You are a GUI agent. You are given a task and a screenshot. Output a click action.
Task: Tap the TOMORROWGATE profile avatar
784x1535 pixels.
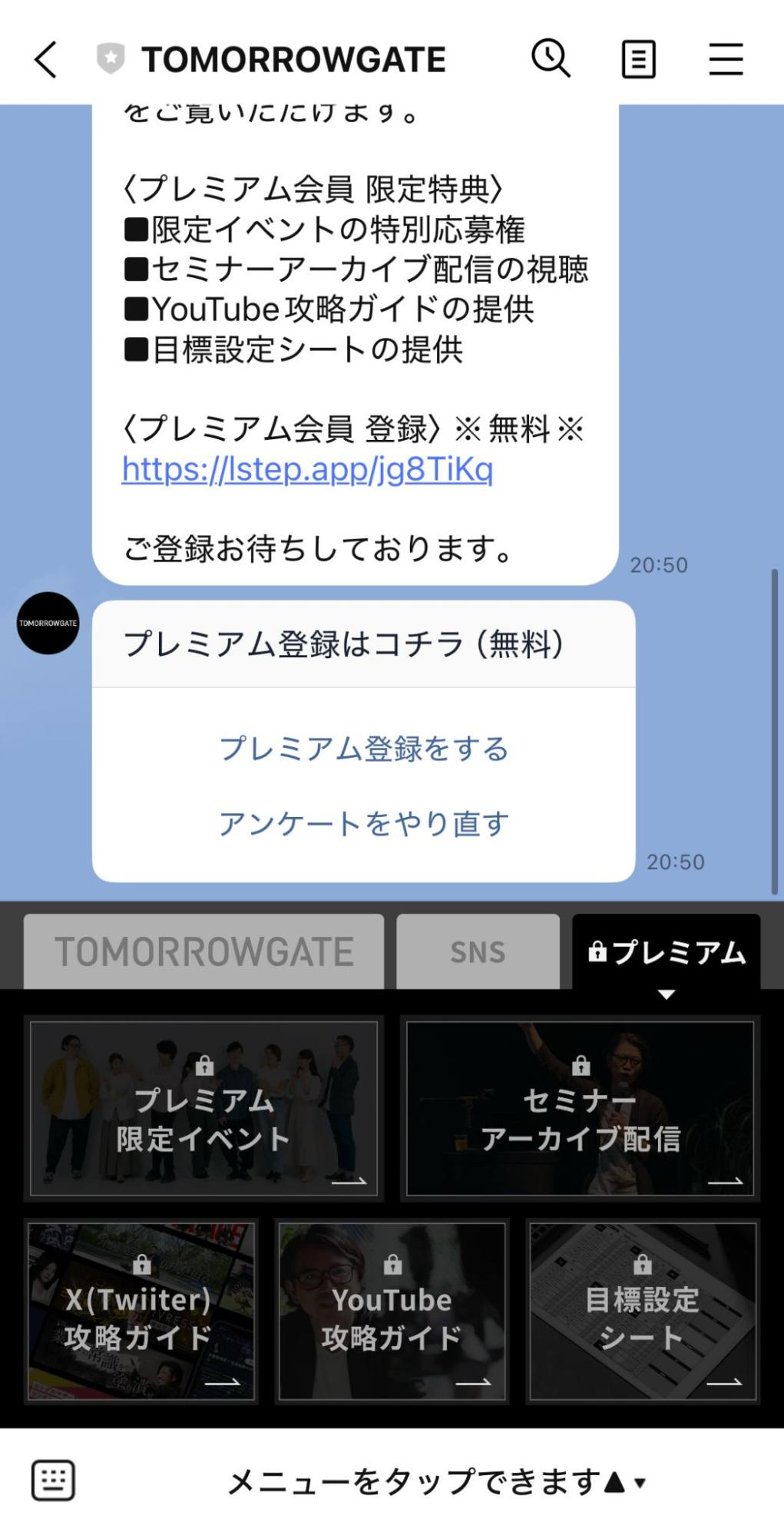click(48, 624)
